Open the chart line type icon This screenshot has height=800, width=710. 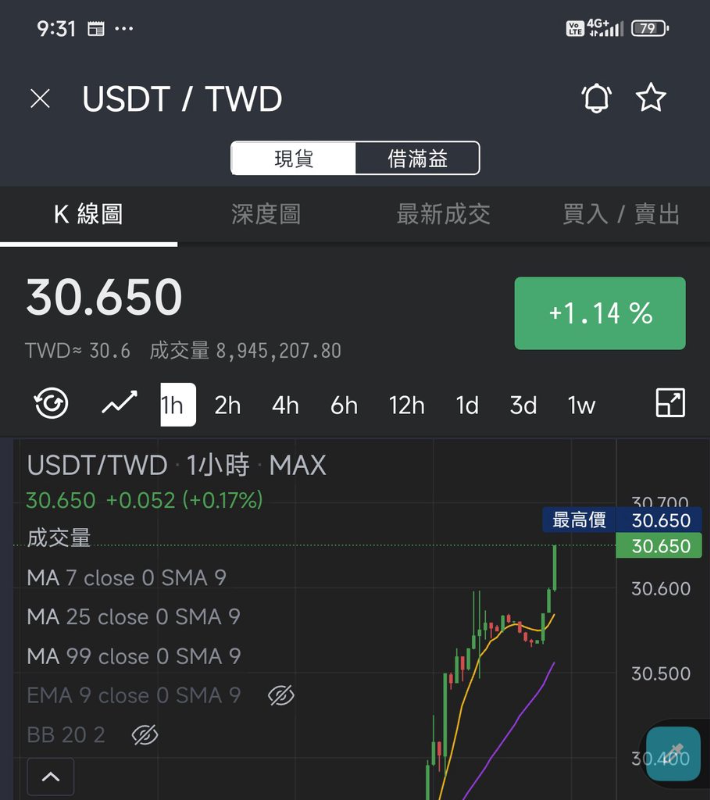(x=120, y=404)
